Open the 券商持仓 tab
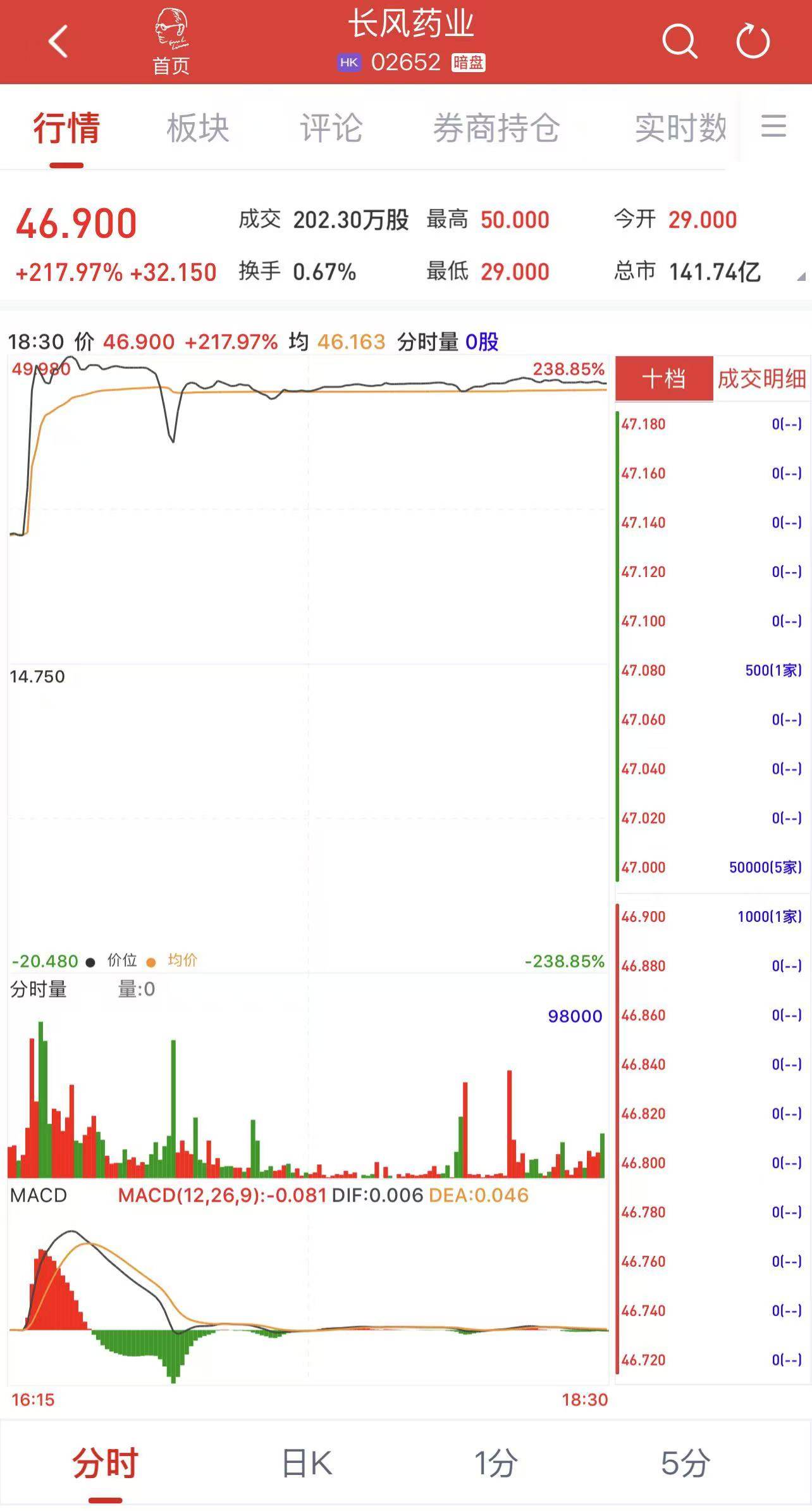 tap(496, 128)
